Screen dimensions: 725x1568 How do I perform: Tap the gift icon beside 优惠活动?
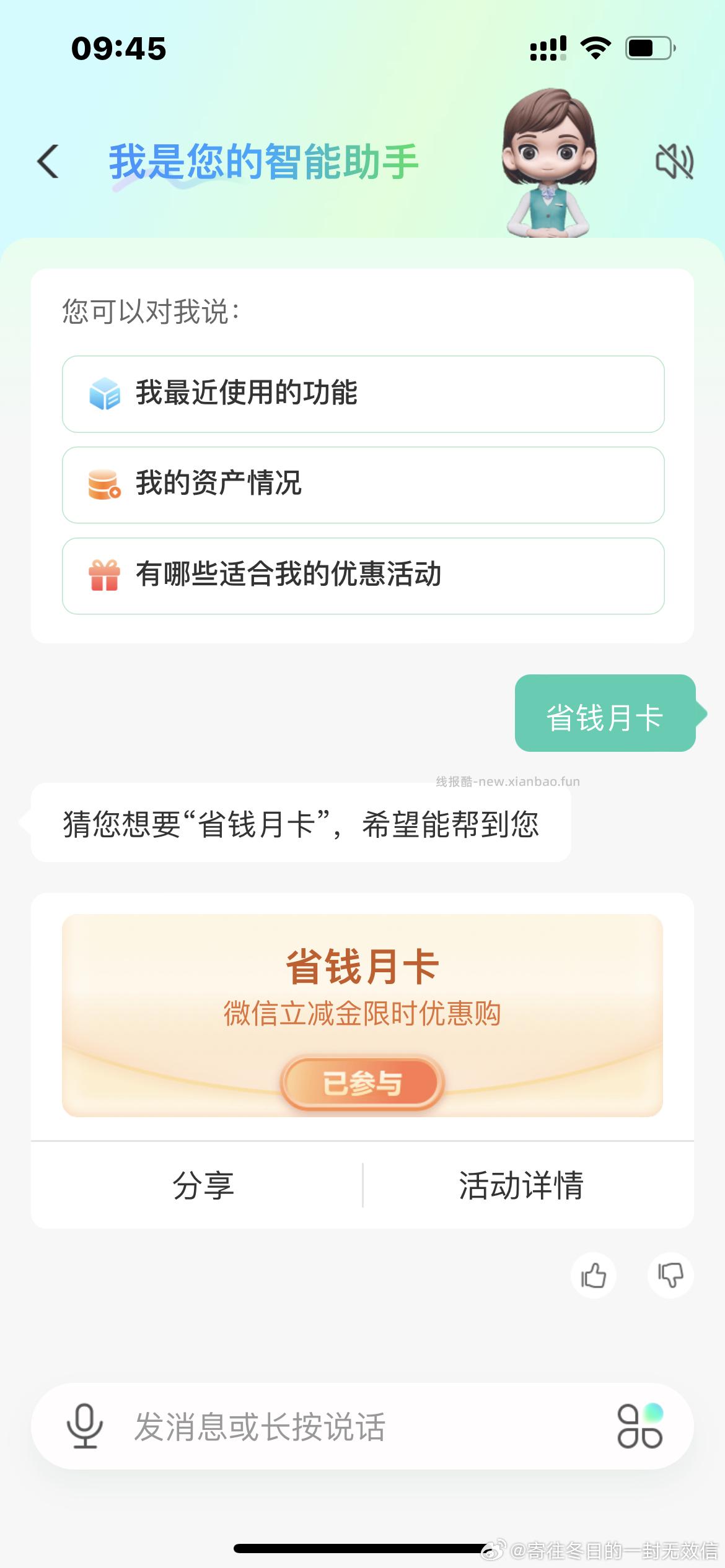pyautogui.click(x=103, y=576)
